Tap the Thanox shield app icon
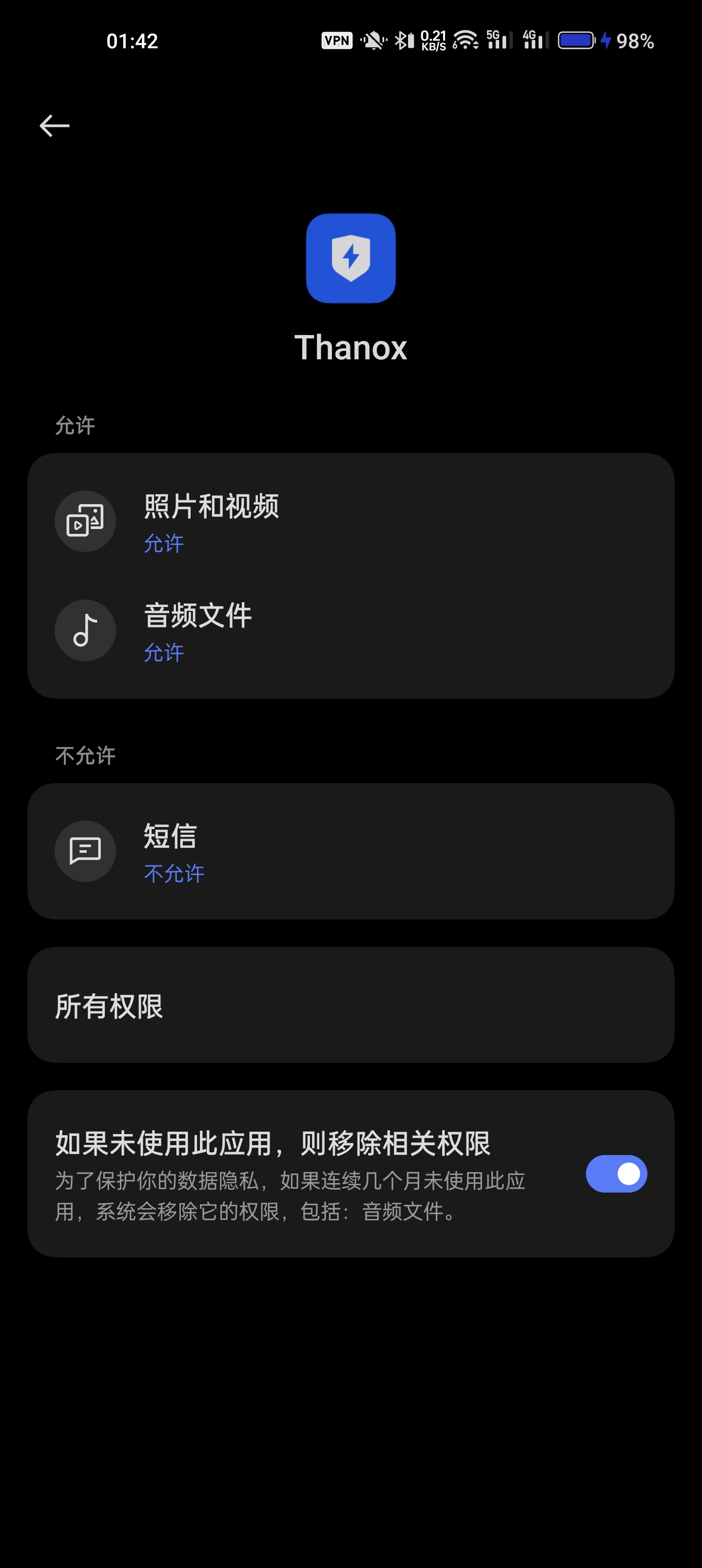This screenshot has height=1568, width=702. click(351, 259)
